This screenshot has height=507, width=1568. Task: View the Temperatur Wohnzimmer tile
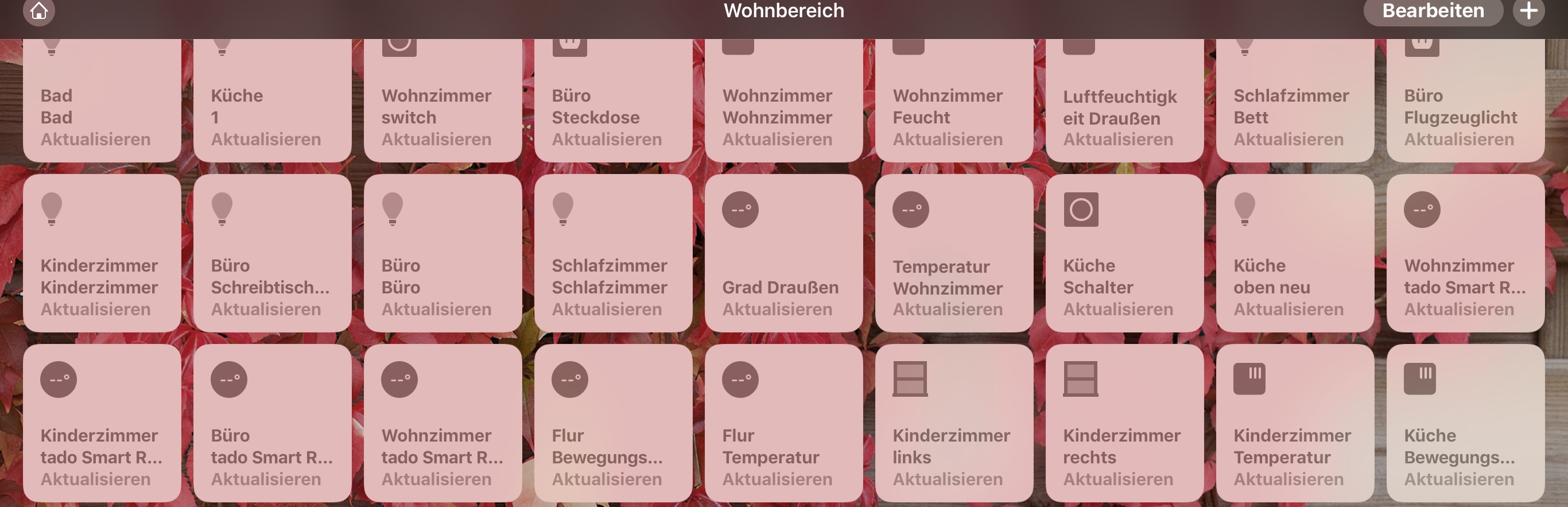tap(954, 253)
